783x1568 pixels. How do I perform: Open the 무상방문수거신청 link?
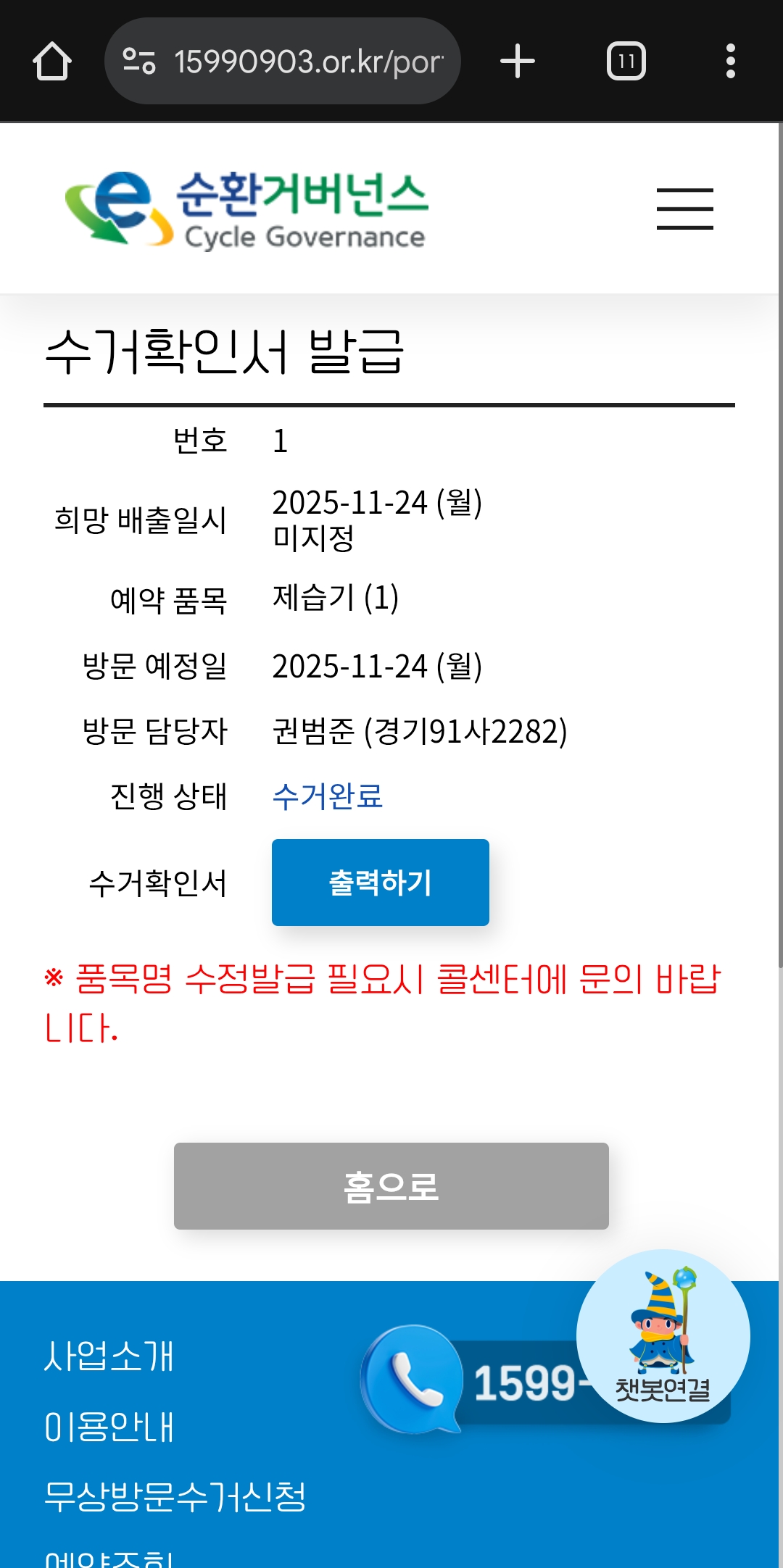pos(175,1497)
